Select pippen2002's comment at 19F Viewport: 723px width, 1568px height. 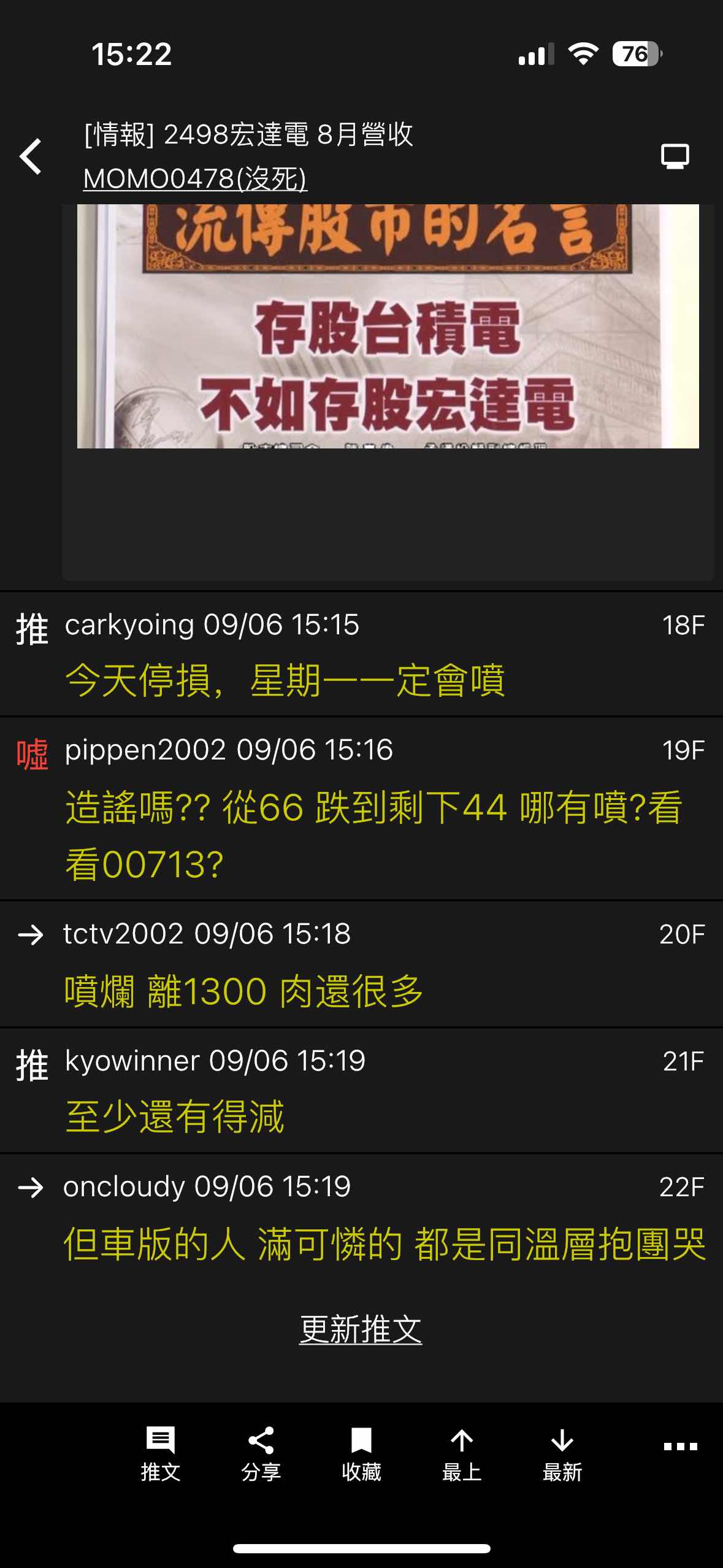361,809
